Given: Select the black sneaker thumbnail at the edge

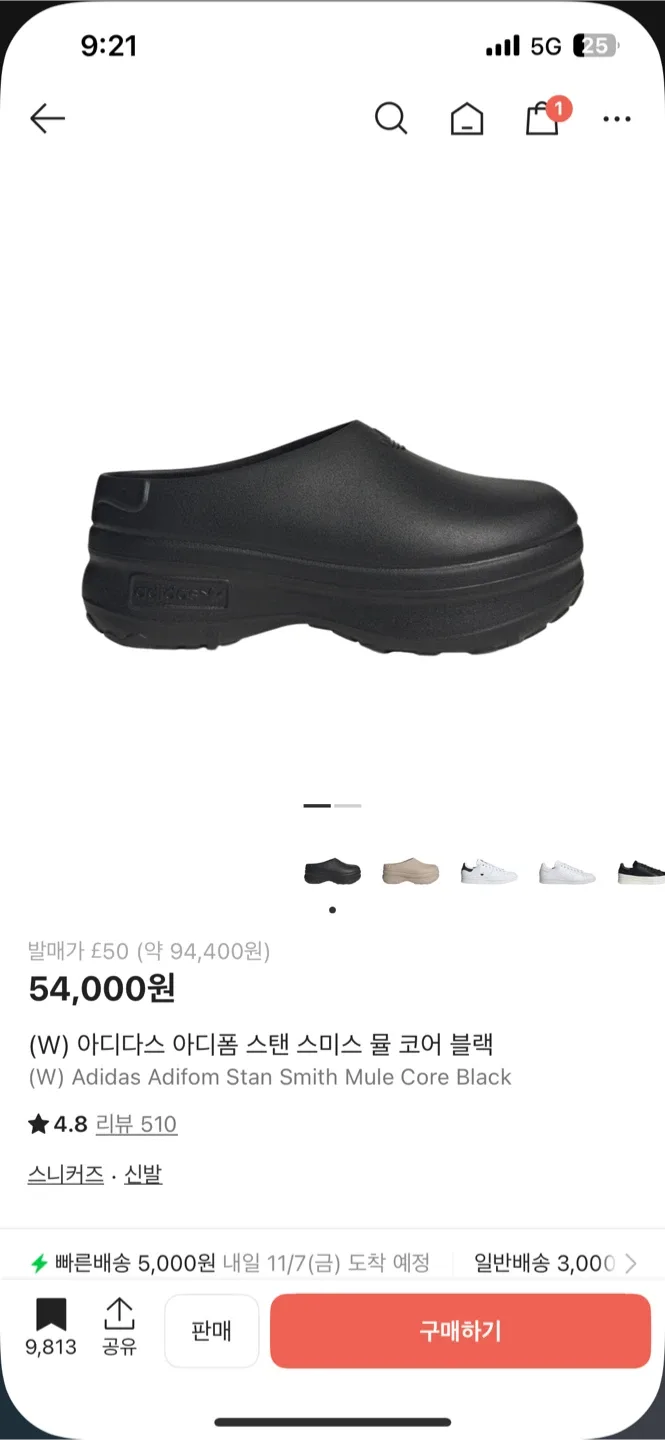Looking at the screenshot, I should [642, 871].
